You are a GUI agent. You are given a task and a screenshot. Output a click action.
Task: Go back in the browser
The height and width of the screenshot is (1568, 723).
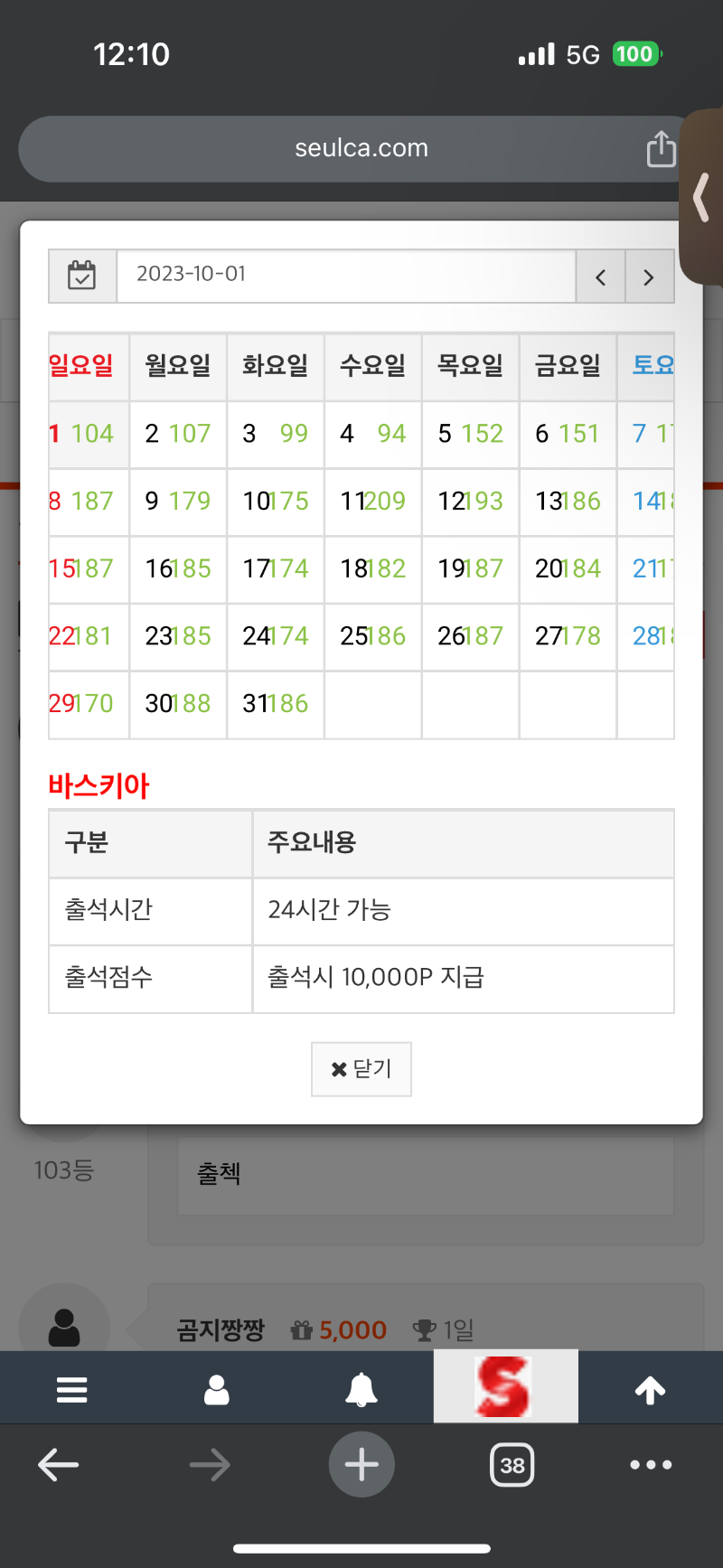tap(59, 1465)
